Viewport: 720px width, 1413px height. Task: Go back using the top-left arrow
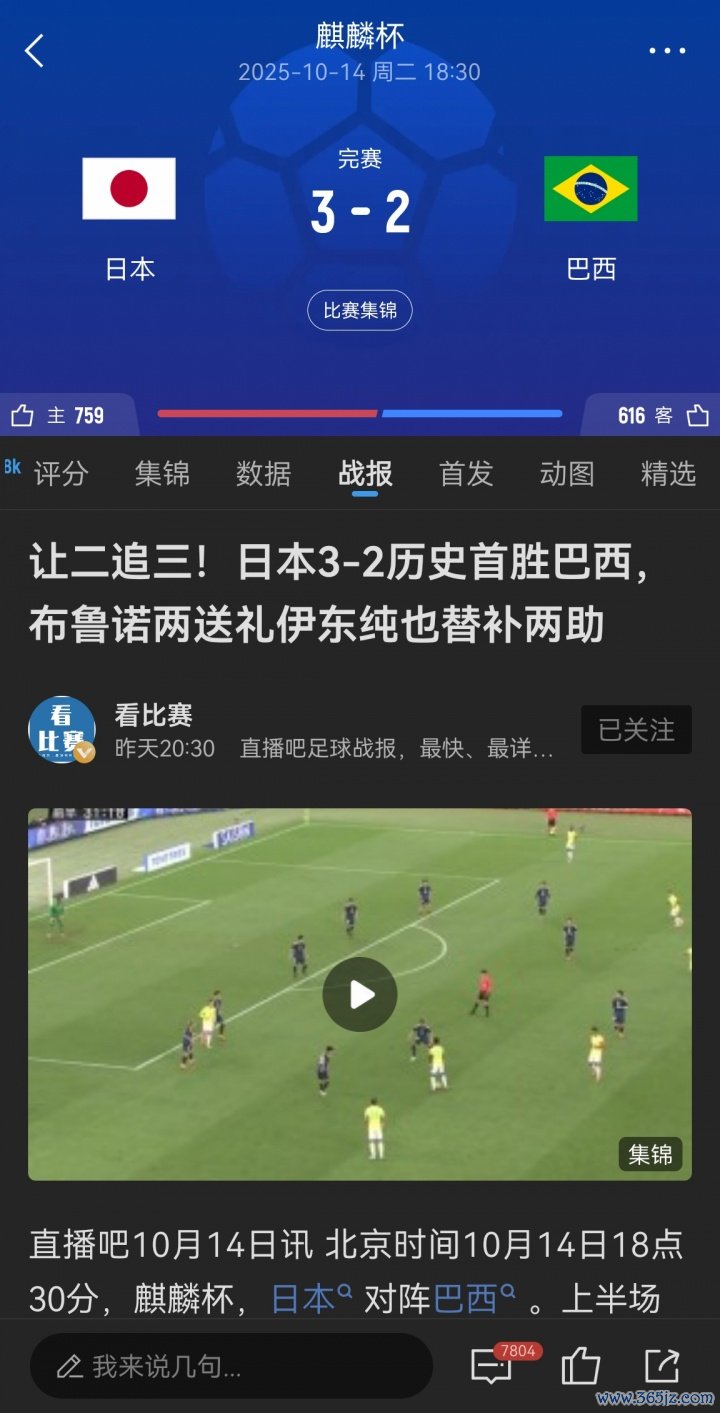tap(35, 50)
